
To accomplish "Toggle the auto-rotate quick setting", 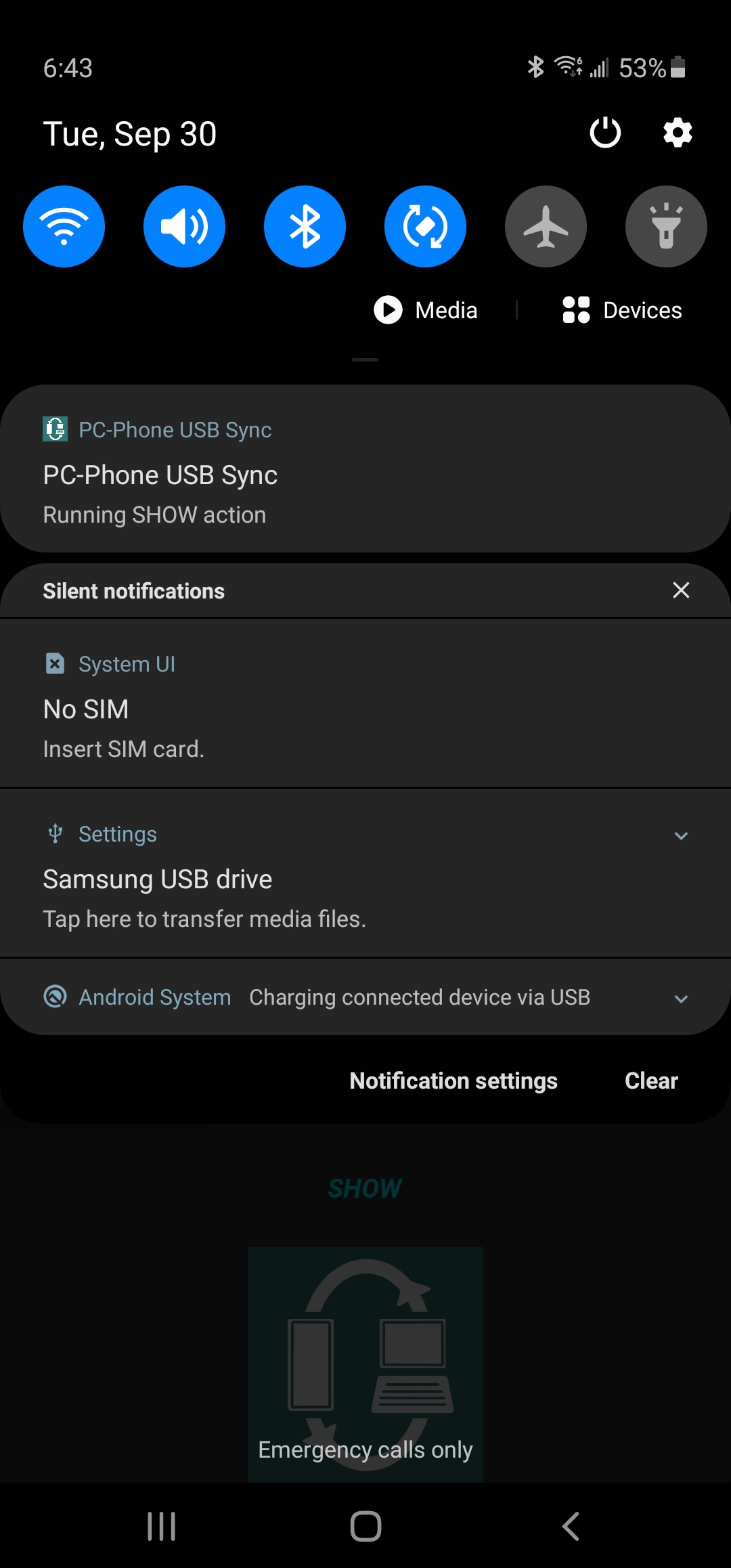I will [425, 226].
